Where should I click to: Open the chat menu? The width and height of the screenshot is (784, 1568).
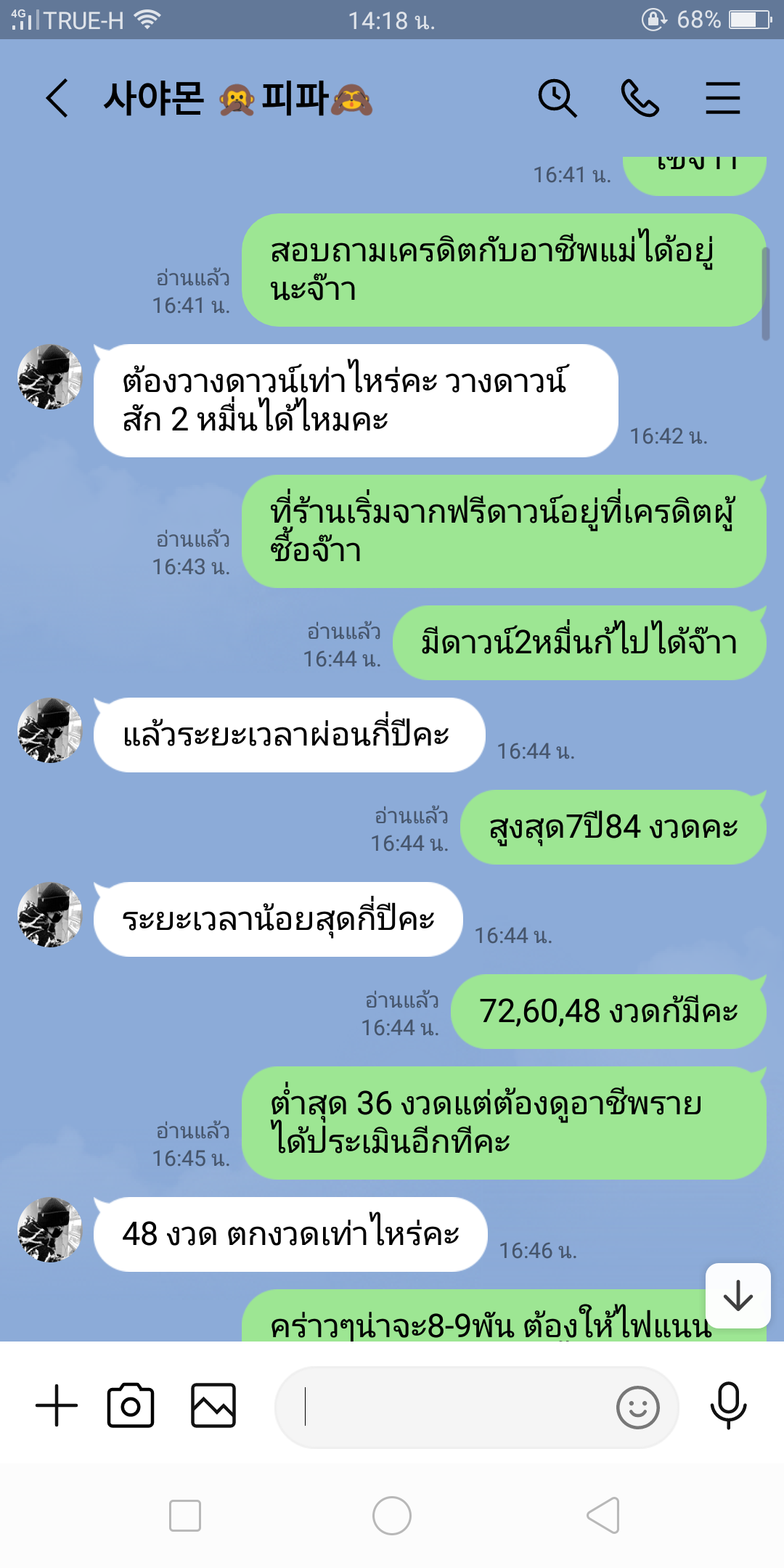[x=722, y=98]
